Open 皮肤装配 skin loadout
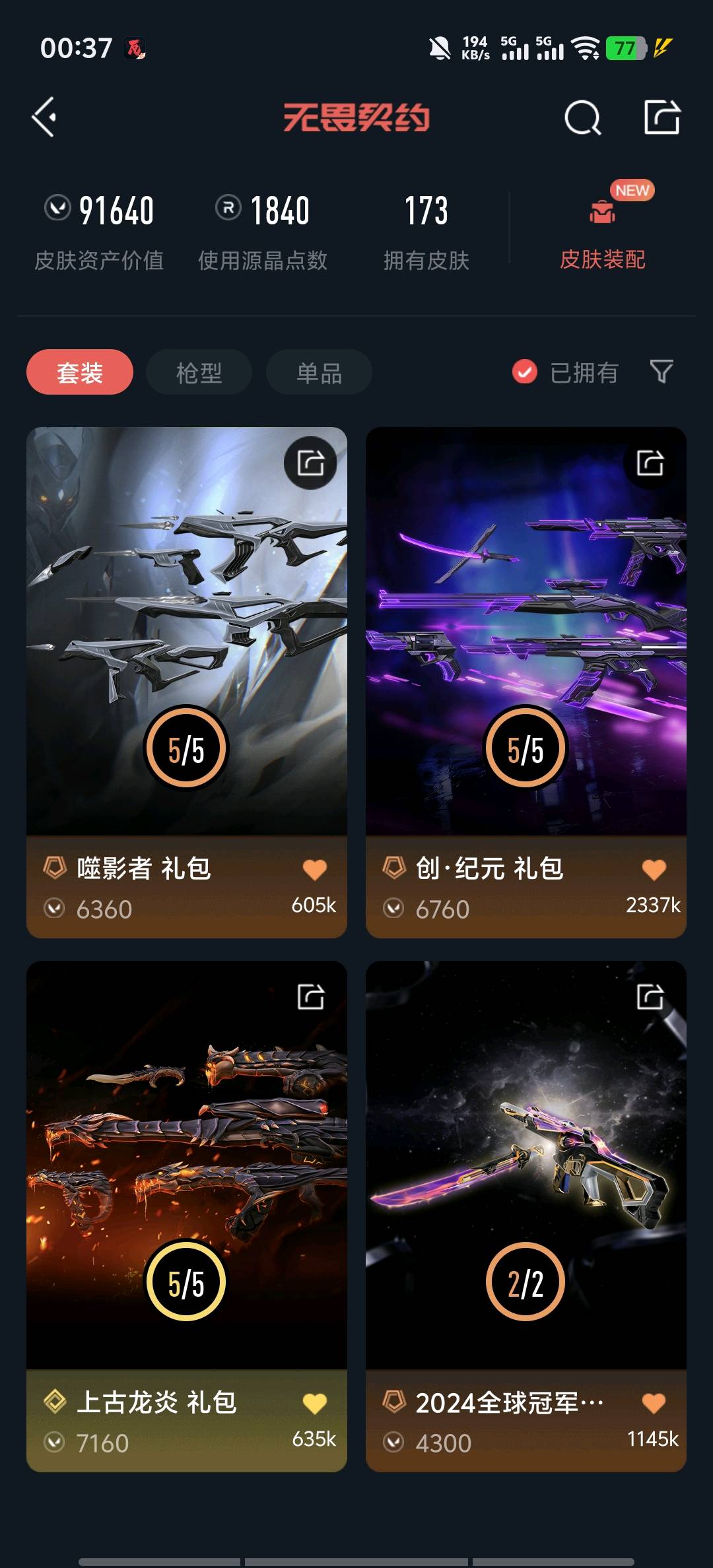 [x=602, y=231]
